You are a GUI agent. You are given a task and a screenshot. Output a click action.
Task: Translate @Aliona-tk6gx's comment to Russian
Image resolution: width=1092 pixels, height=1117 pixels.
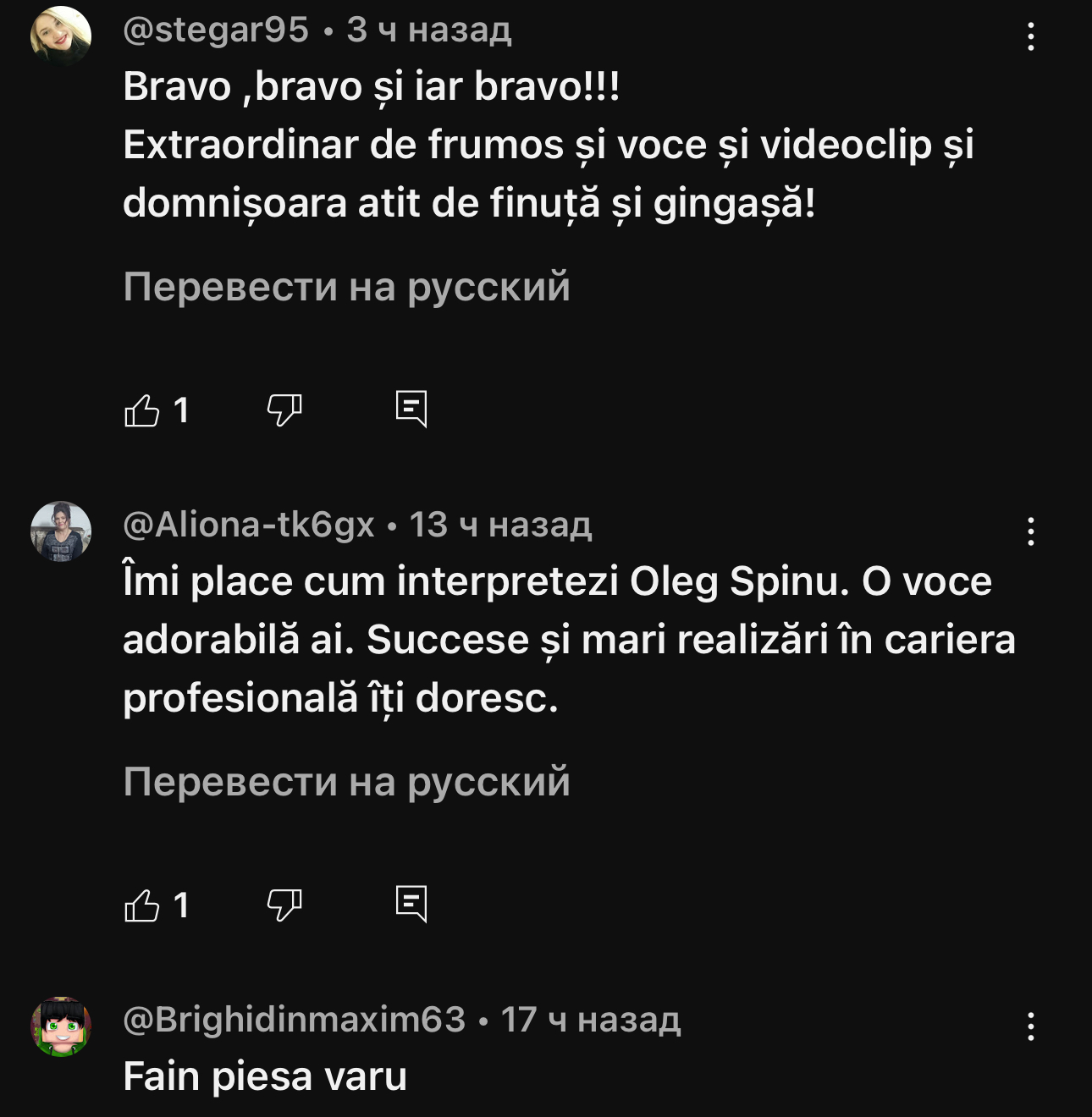pyautogui.click(x=346, y=782)
